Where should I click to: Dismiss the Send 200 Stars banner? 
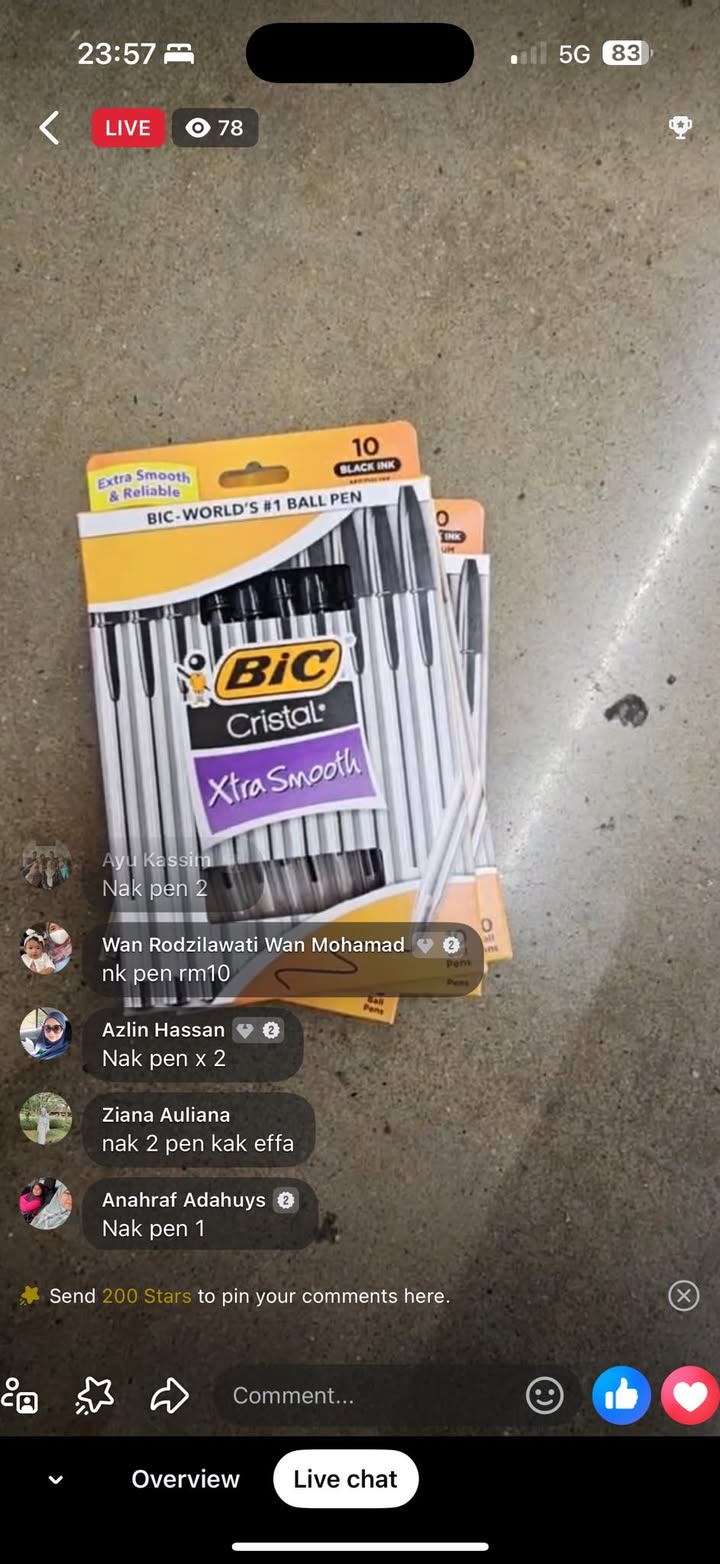point(683,1296)
